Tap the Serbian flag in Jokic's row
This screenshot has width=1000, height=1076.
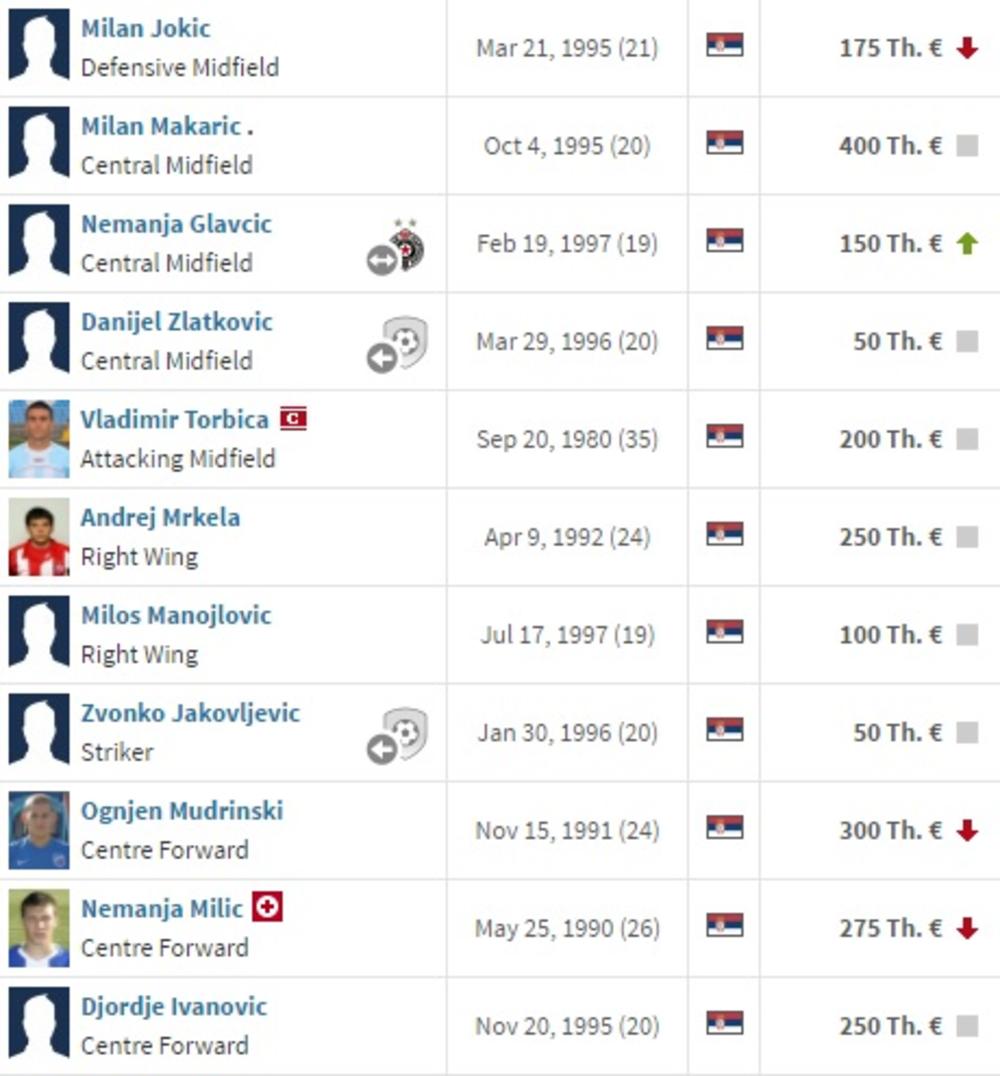click(x=724, y=45)
